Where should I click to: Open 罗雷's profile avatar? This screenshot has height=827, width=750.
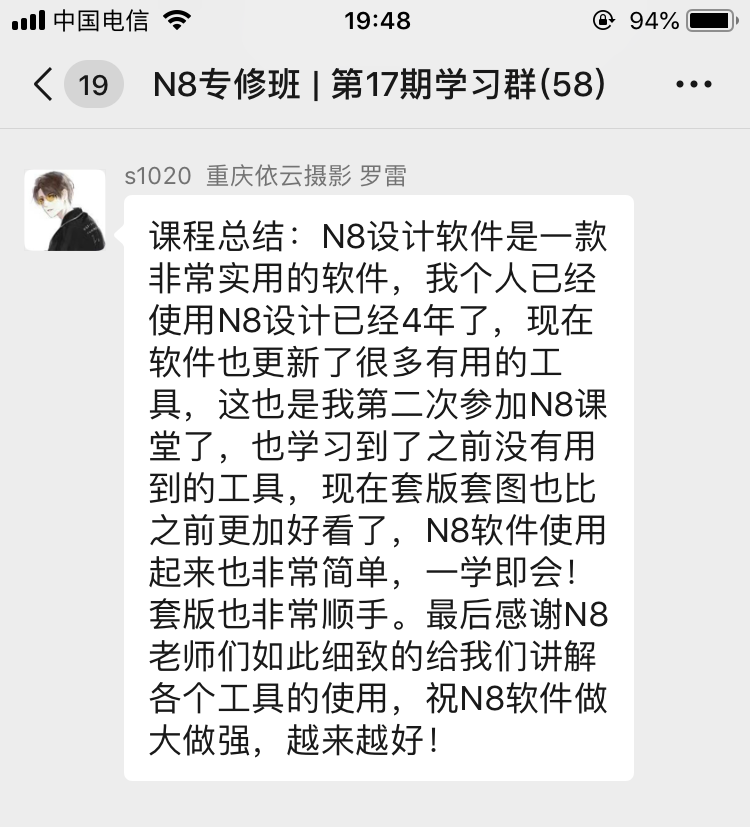coord(65,210)
